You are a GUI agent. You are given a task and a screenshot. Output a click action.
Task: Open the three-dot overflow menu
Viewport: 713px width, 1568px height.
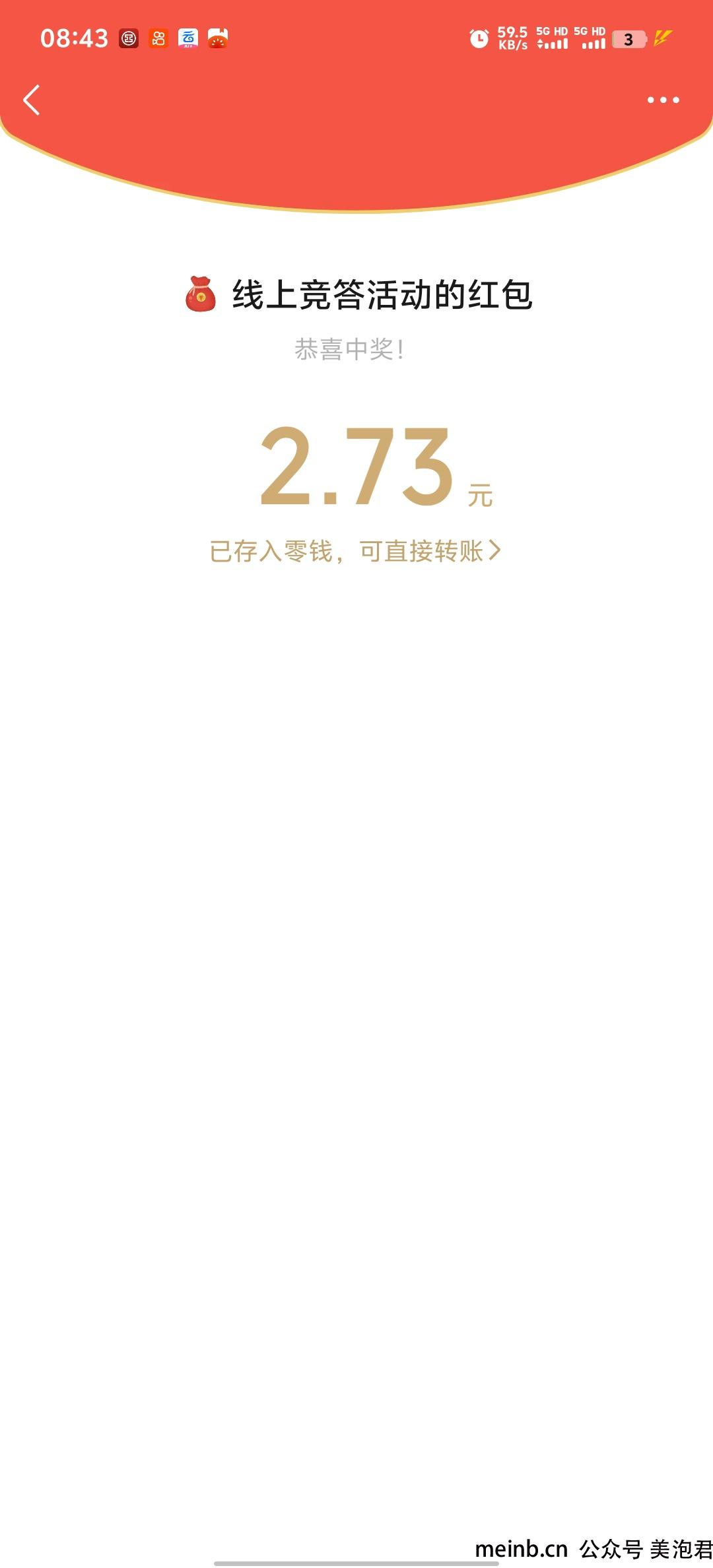(x=663, y=100)
